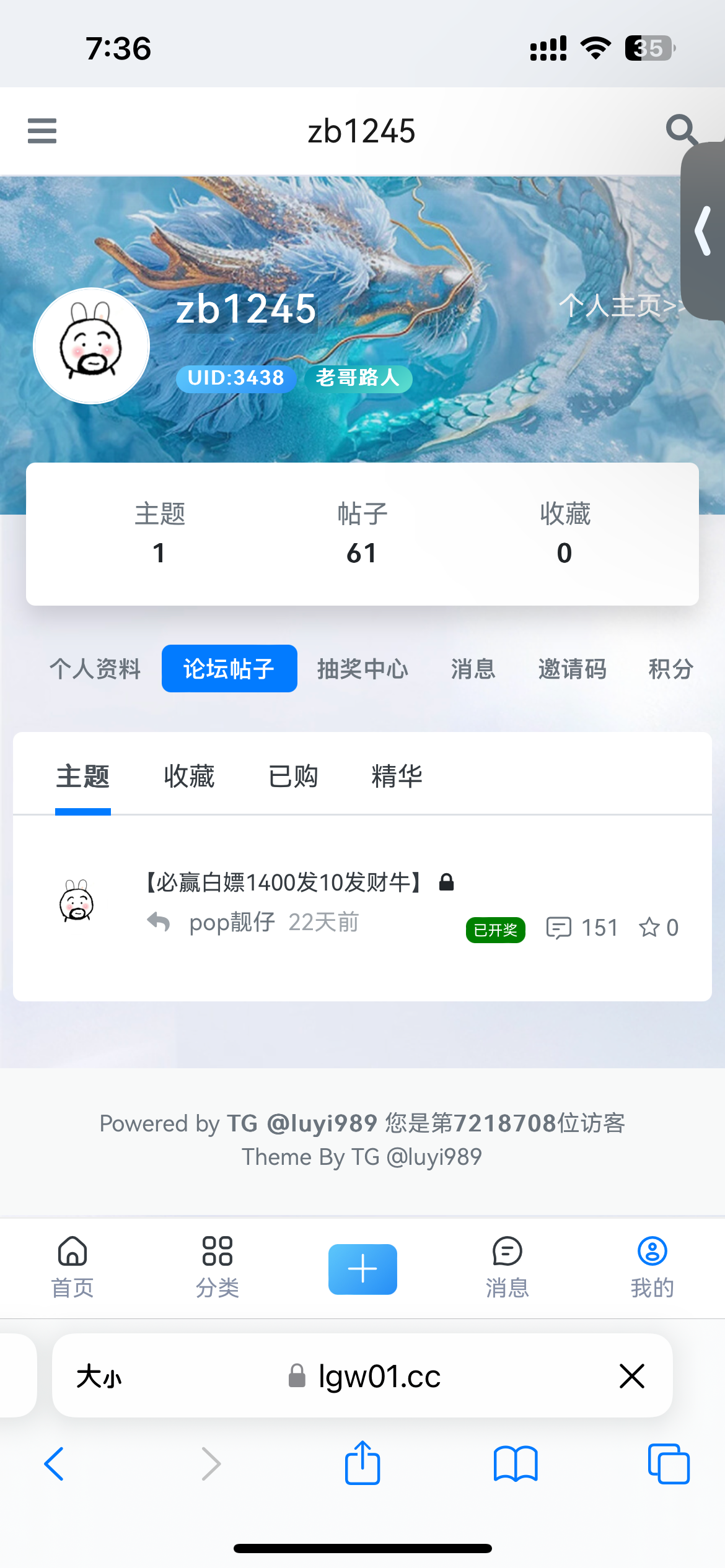Show the 收藏 sub-tab of posts

pos(189,776)
